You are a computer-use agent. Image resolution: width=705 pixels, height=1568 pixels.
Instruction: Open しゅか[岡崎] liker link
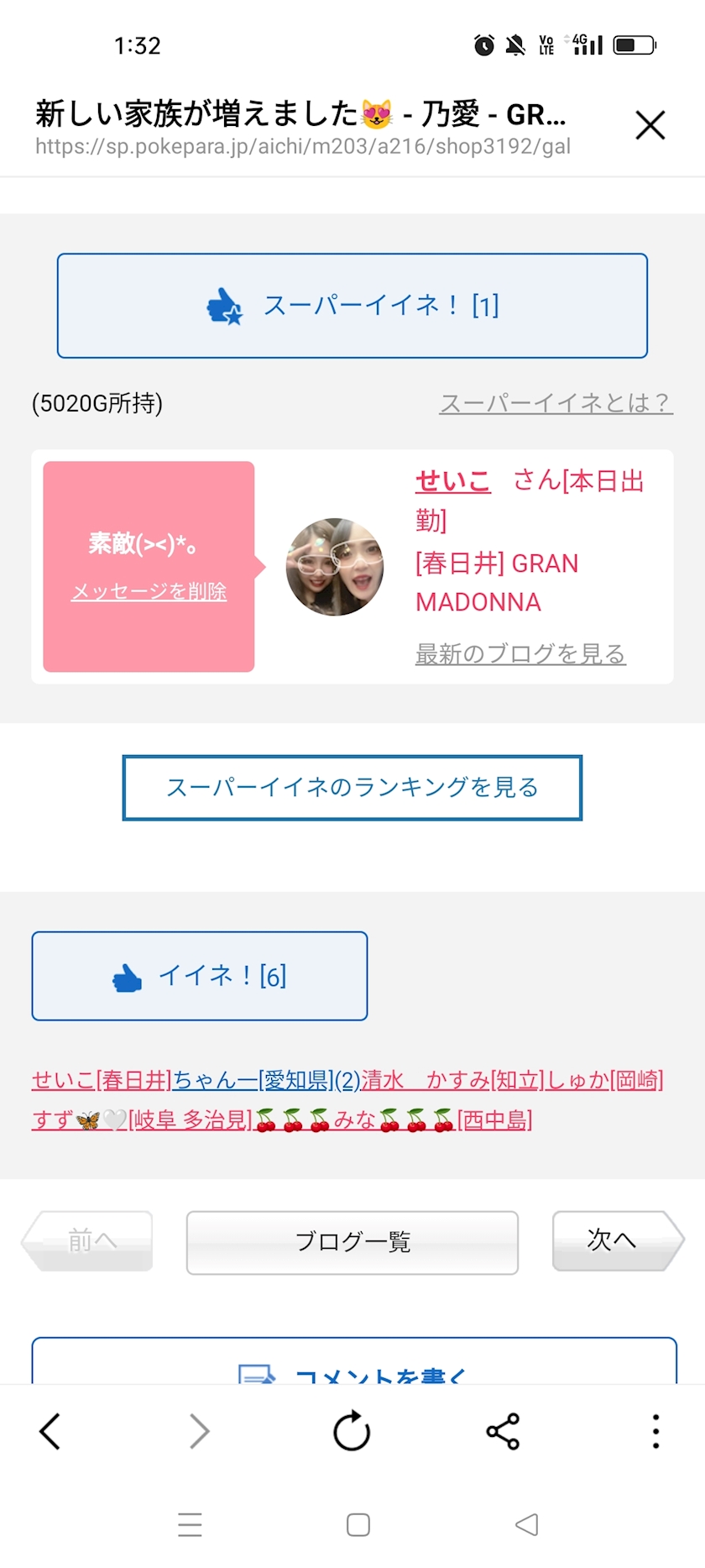pos(605,1080)
